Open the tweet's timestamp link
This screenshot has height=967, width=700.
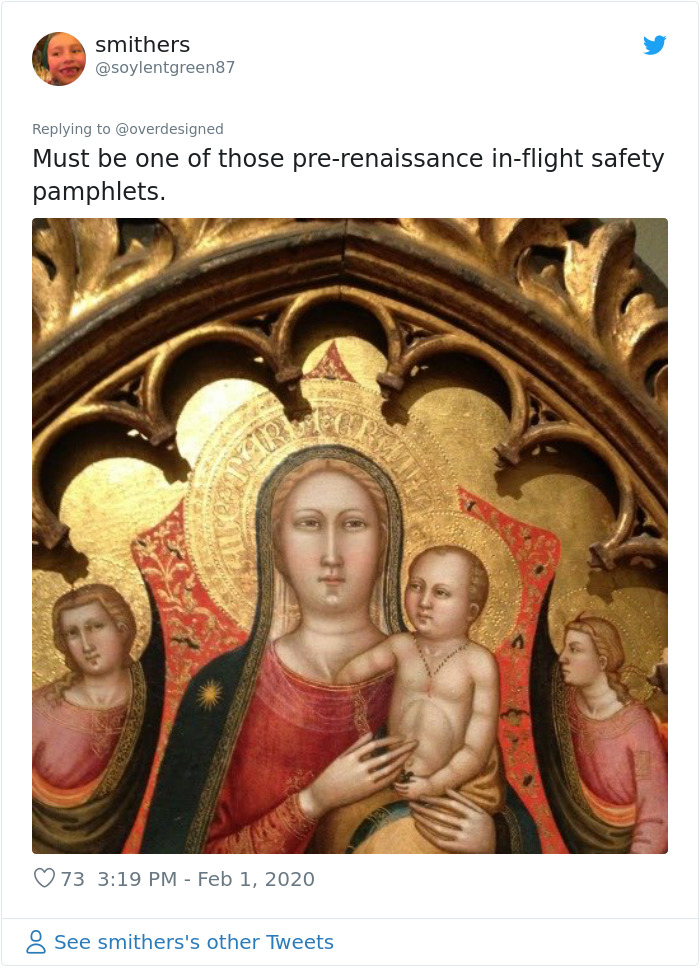coord(206,879)
